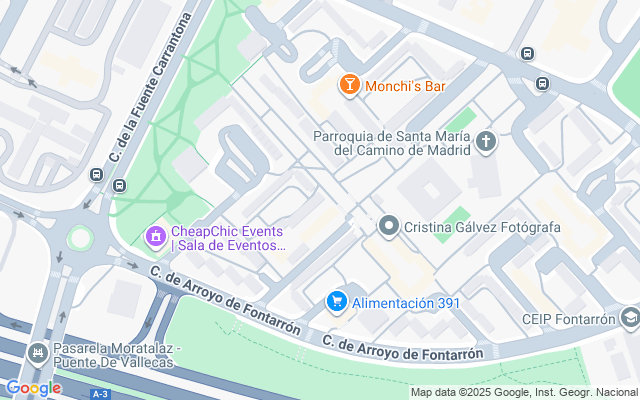Tap the Pasarela Moratalaz landmark pin
This screenshot has width=640, height=400.
[38, 352]
